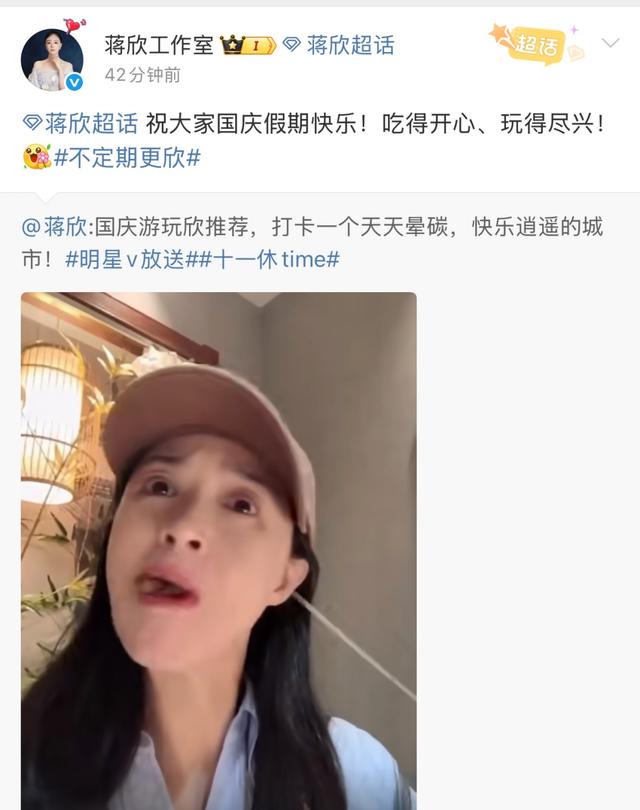640x810 pixels.
Task: Open the 蒋欣工作室 profile avatar
Action: pyautogui.click(x=52, y=58)
